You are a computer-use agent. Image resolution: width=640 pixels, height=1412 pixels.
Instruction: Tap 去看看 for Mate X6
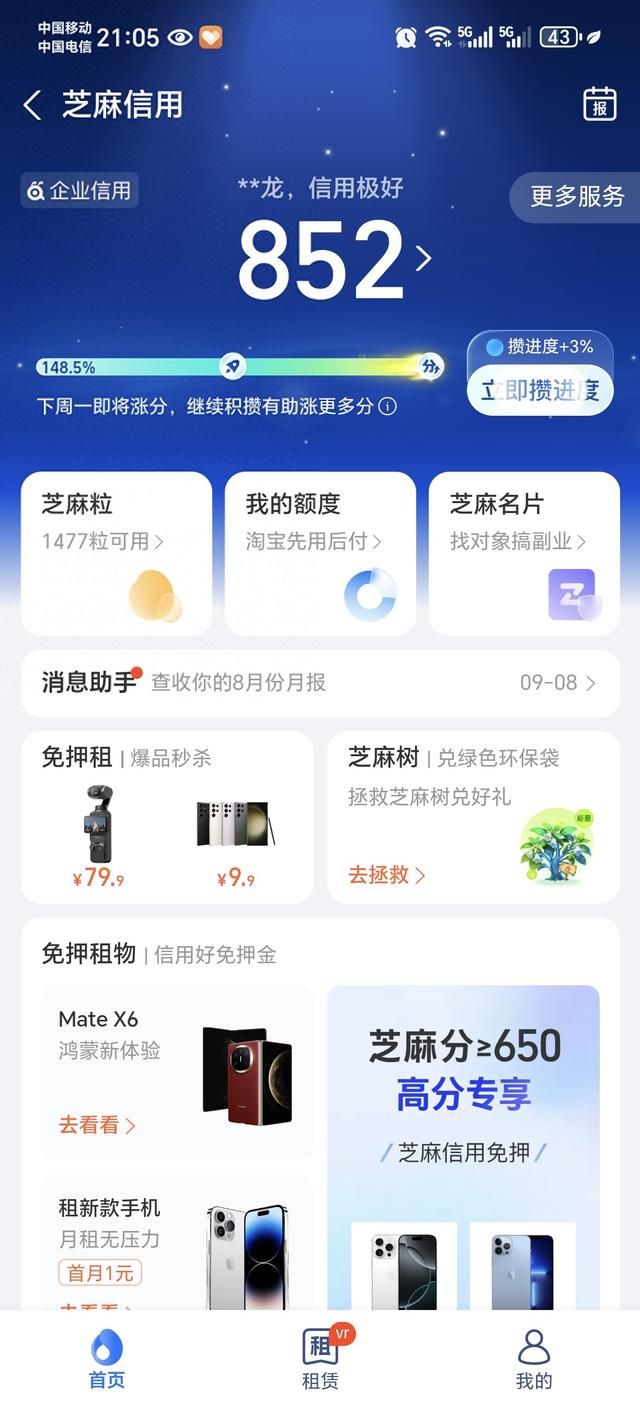[97, 1125]
